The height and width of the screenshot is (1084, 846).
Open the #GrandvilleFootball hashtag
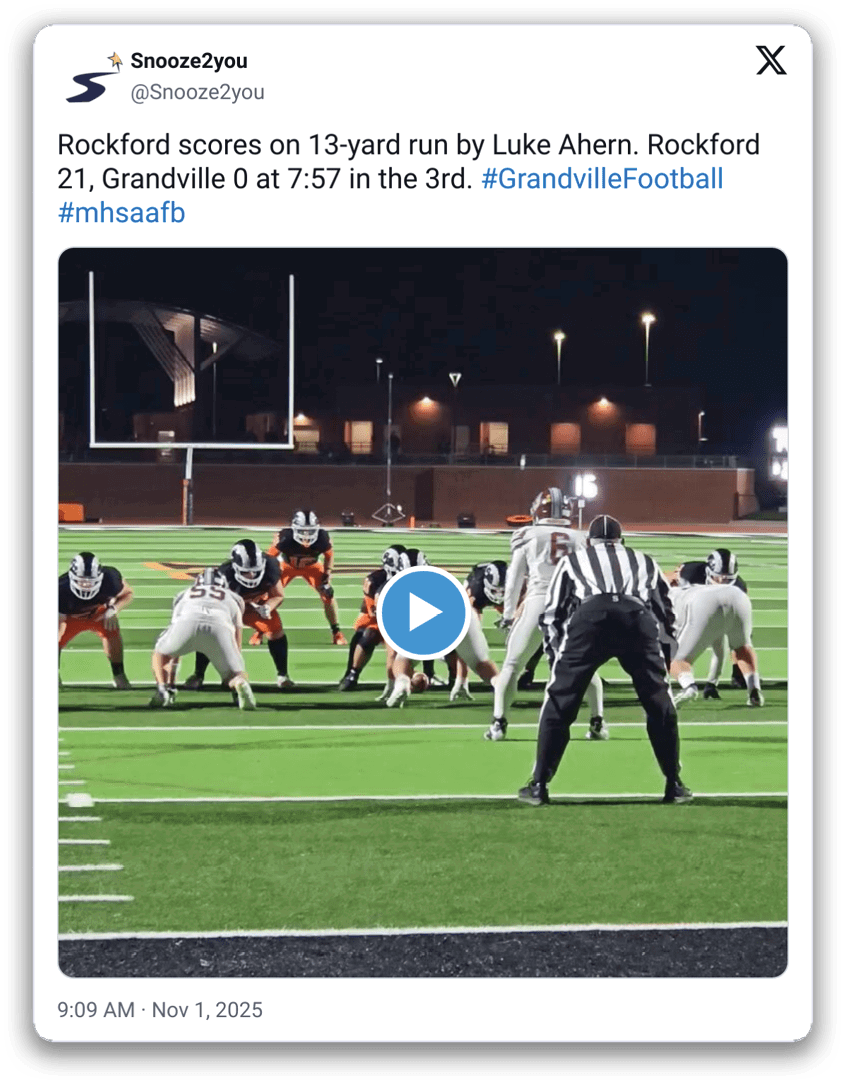(x=602, y=179)
